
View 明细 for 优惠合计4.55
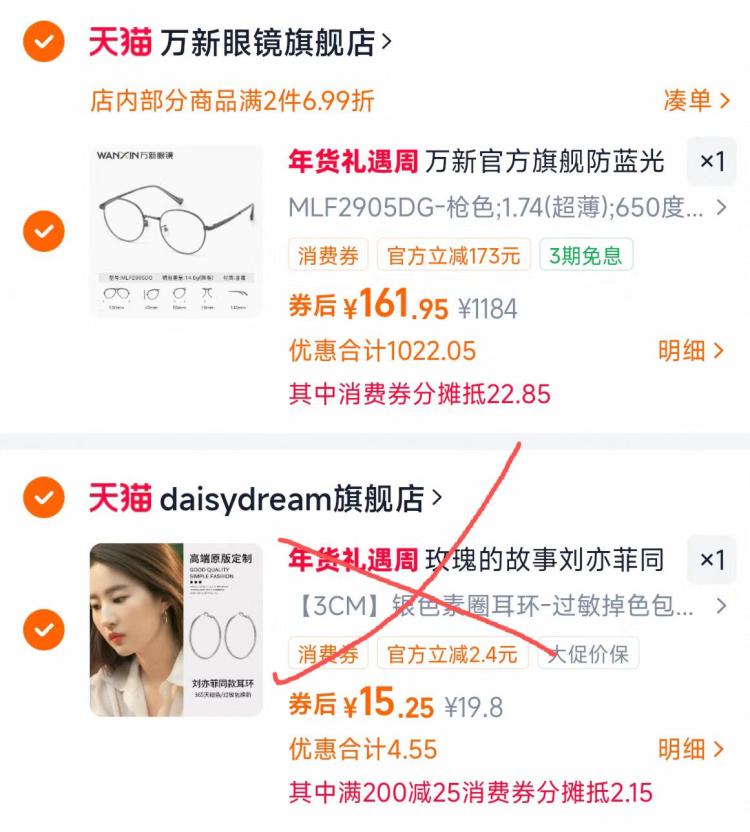coord(690,749)
